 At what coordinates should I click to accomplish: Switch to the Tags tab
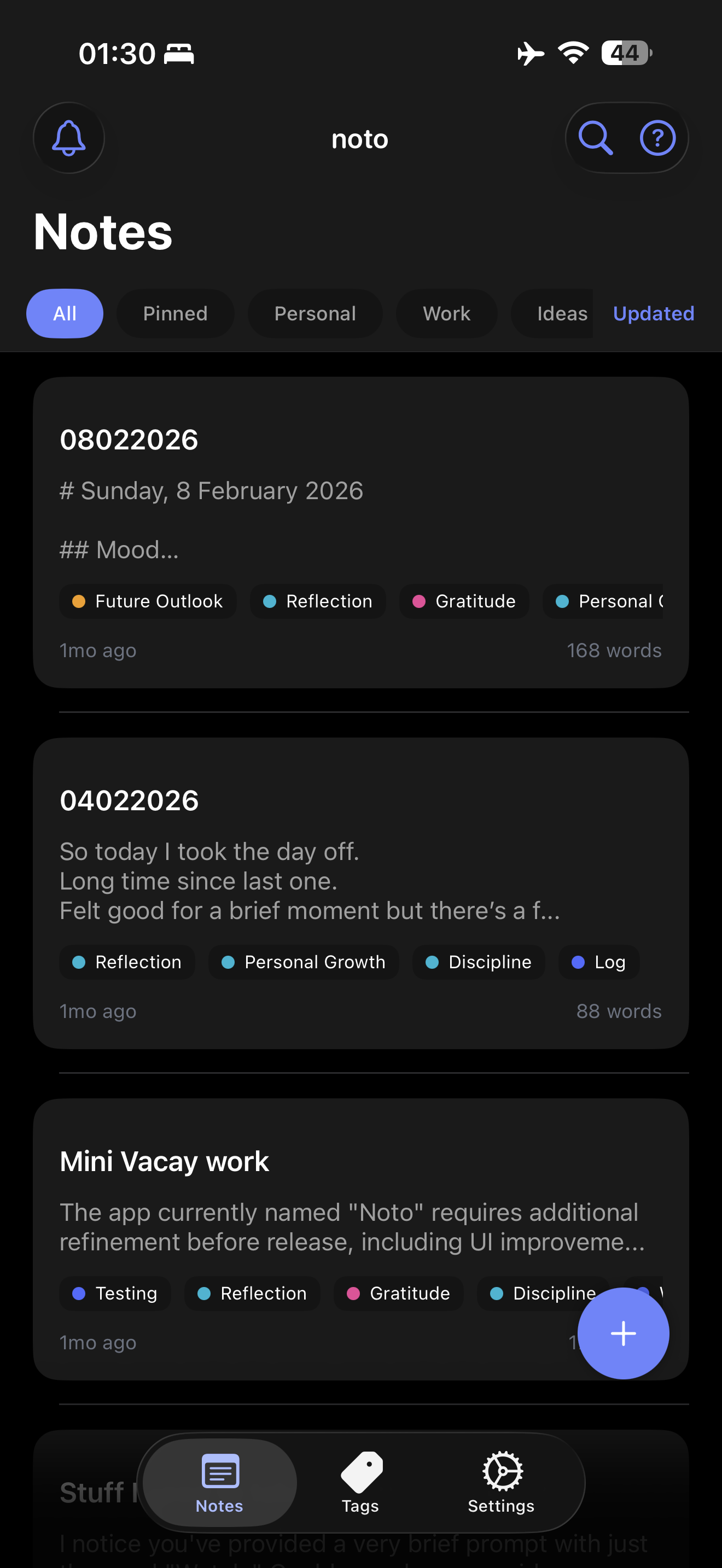(361, 1483)
